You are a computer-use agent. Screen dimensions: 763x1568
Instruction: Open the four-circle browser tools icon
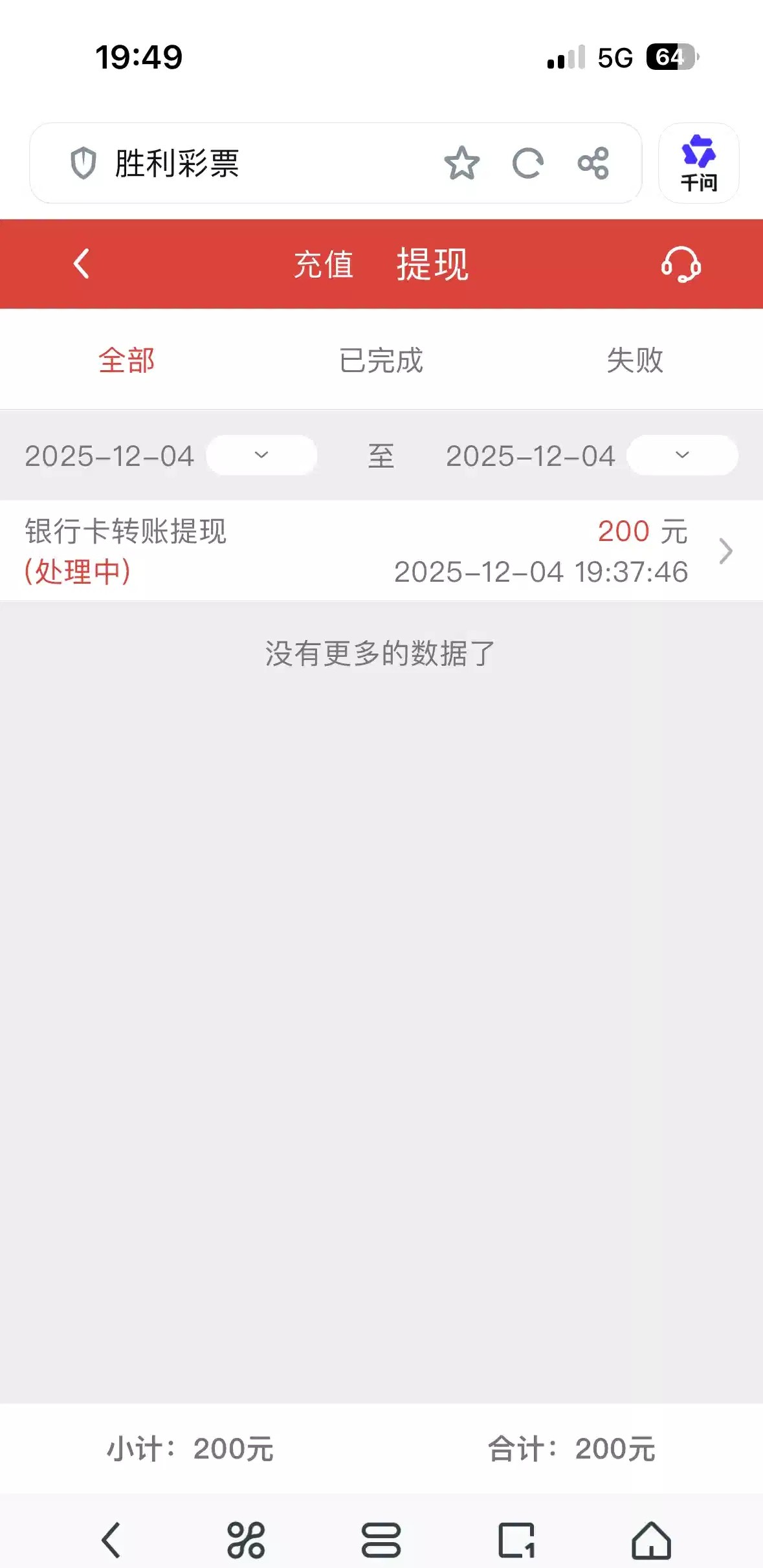pyautogui.click(x=246, y=1540)
